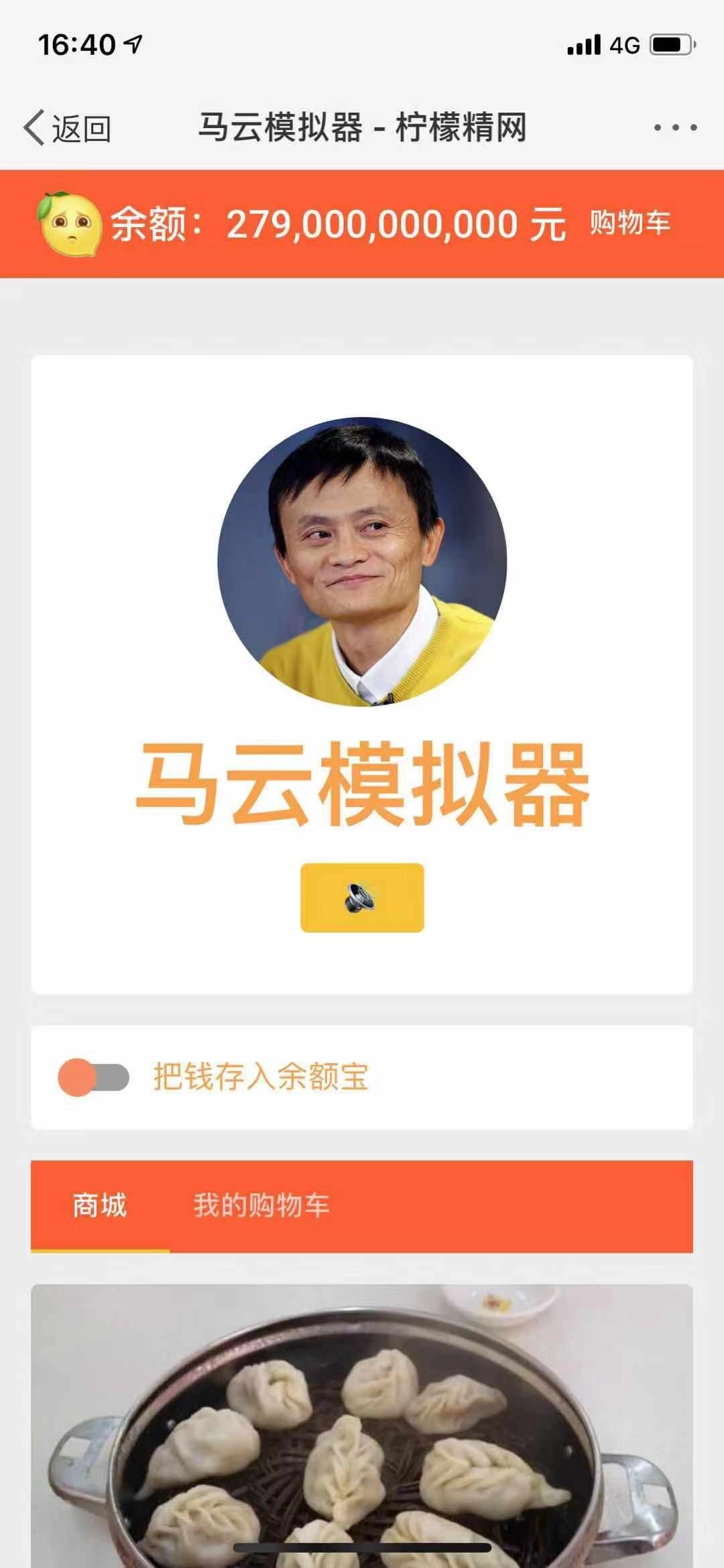The image size is (724, 1568).
Task: Play Jack Ma's voice via the speaker icon
Action: click(361, 898)
